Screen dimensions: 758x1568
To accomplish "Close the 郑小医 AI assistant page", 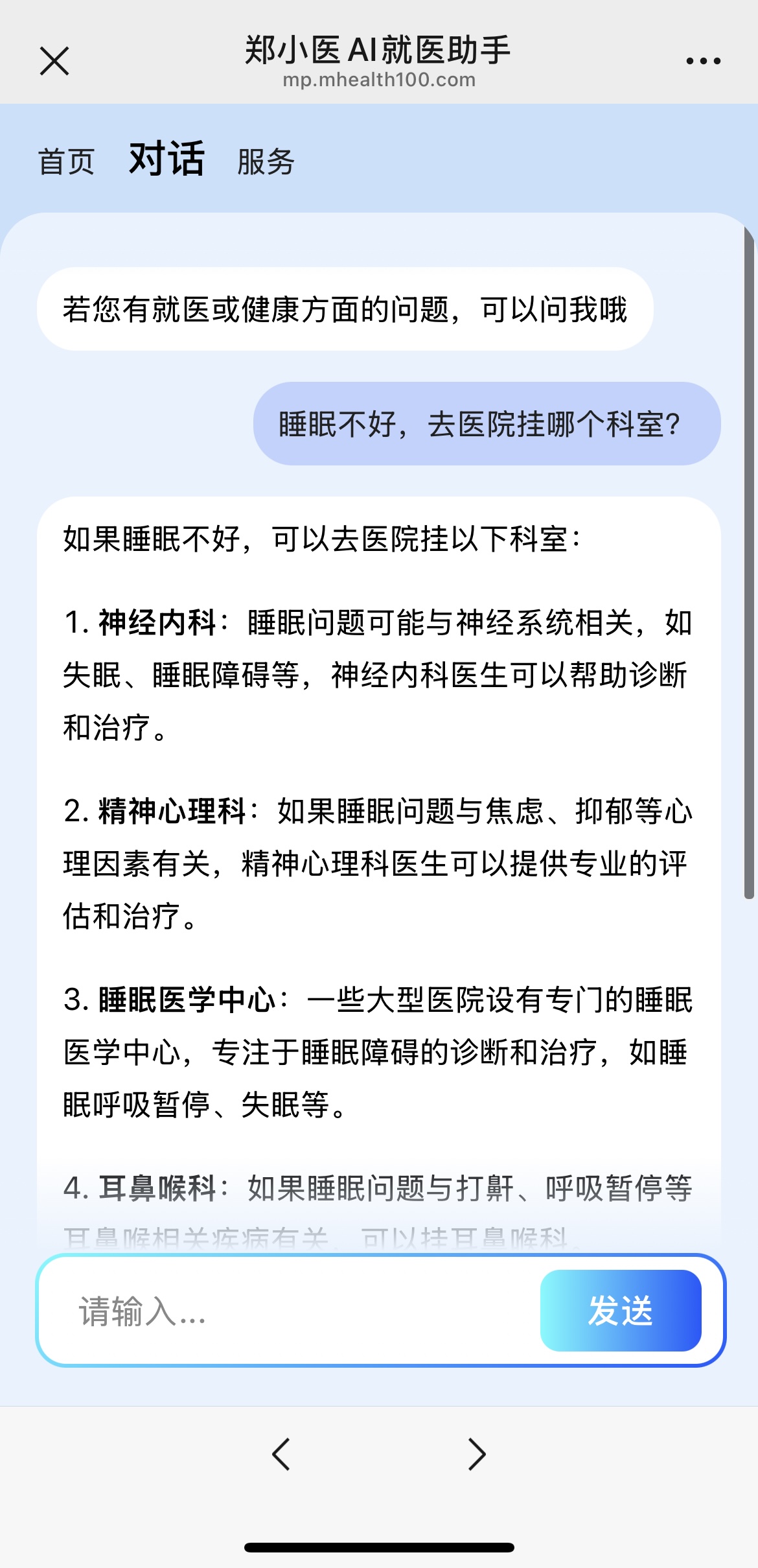I will tap(54, 62).
